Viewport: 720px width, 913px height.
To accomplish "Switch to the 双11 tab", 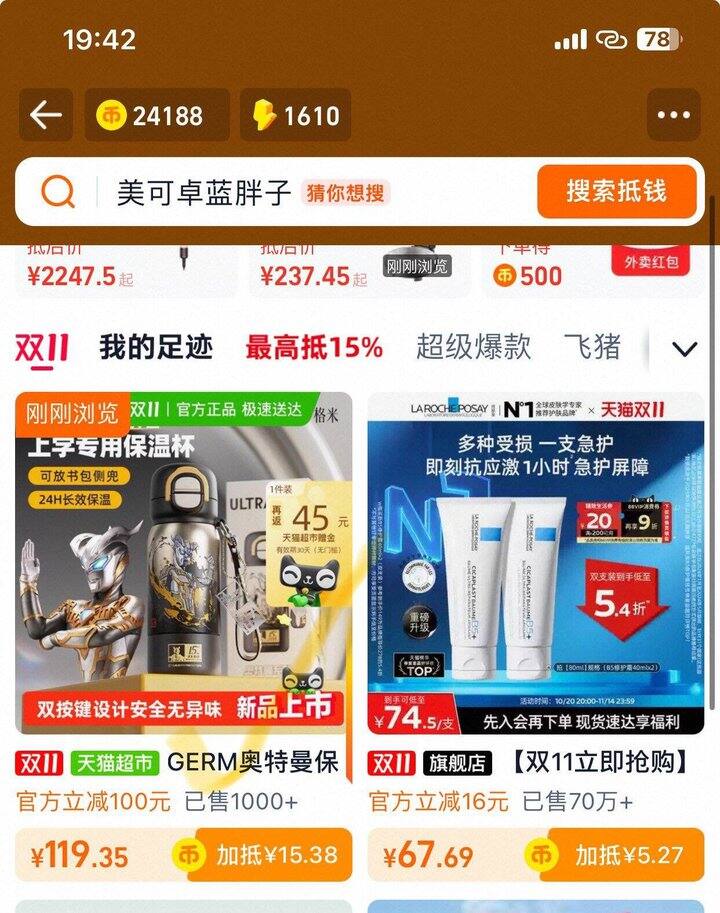I will 42,348.
